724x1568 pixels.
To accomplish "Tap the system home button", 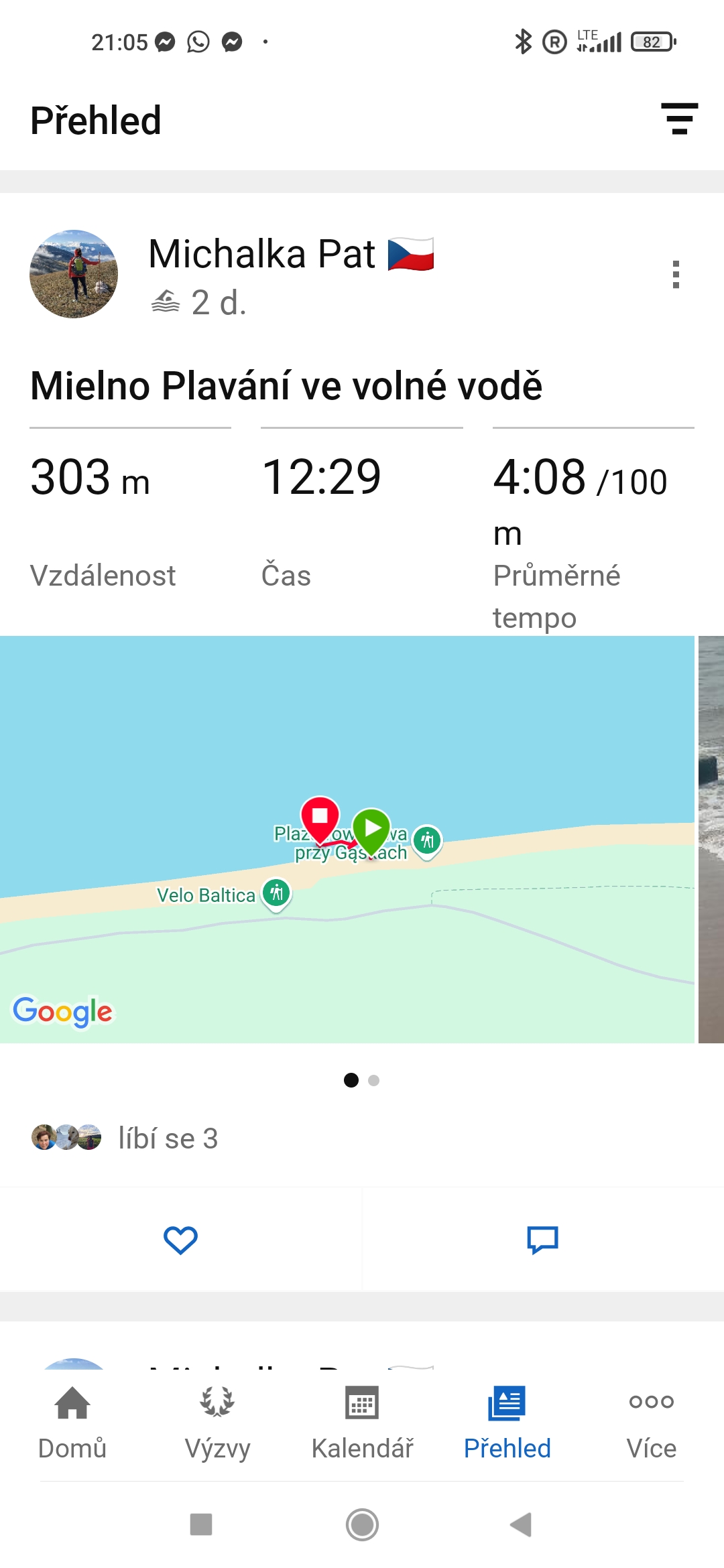I will coord(362,1524).
